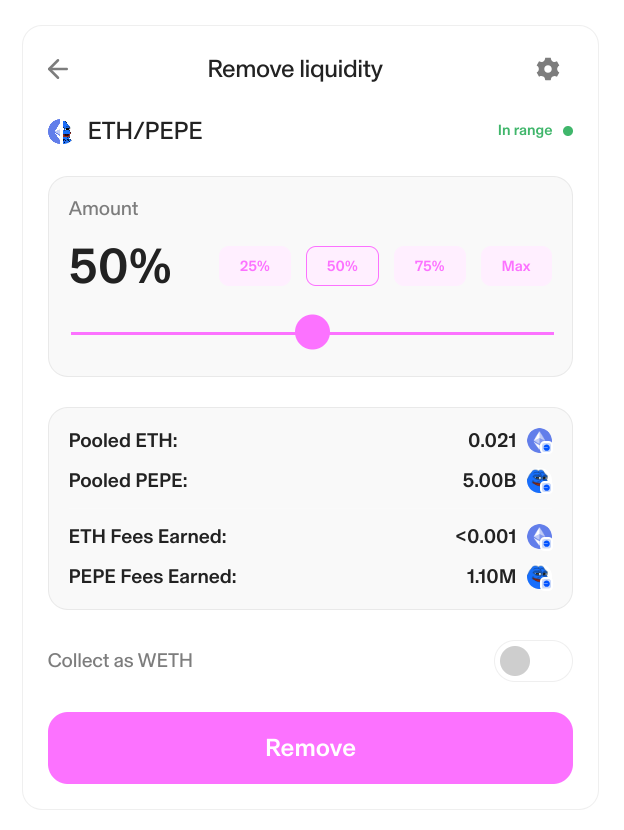Tap the amount slider handle
The width and height of the screenshot is (624, 830).
[313, 332]
